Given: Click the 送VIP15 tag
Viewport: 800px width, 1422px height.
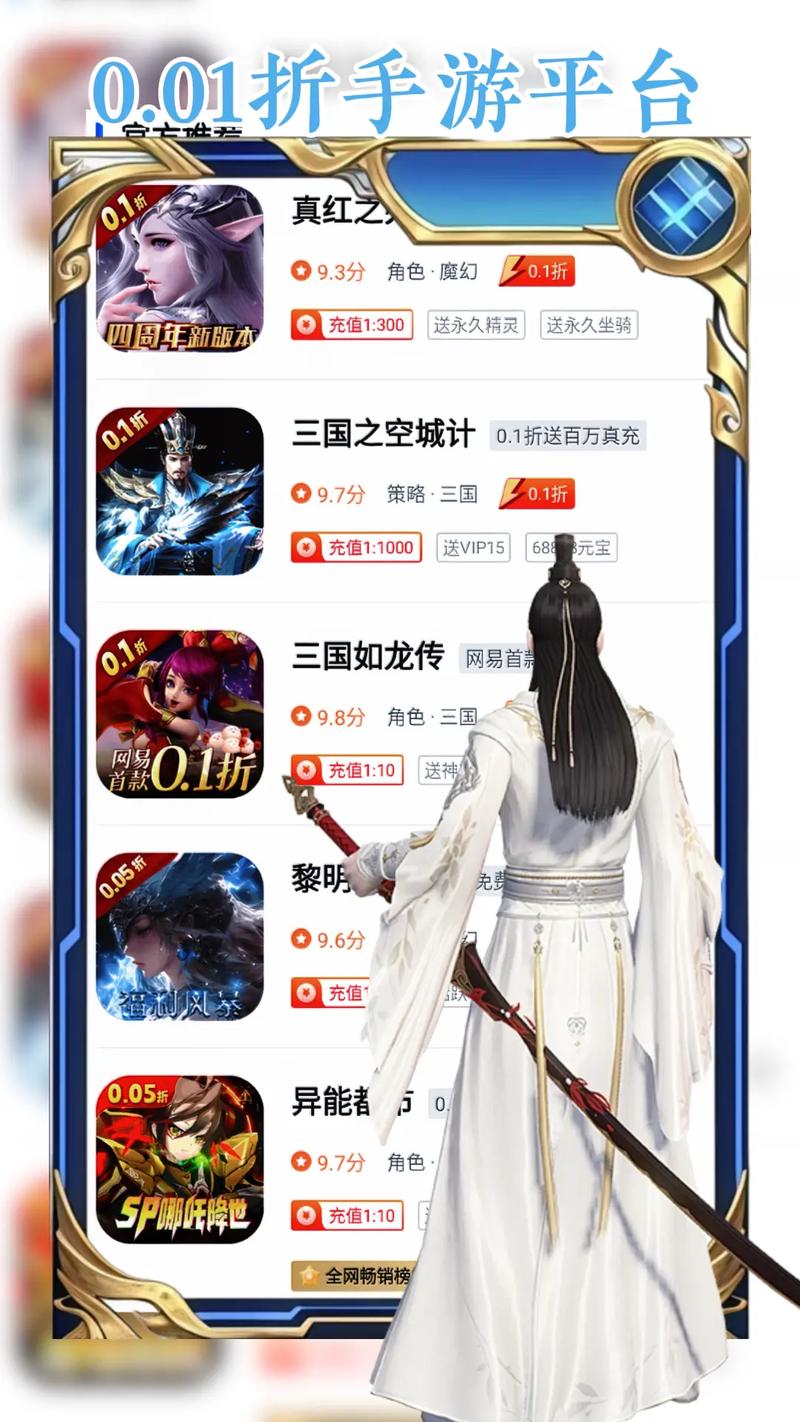Looking at the screenshot, I should pos(474,547).
